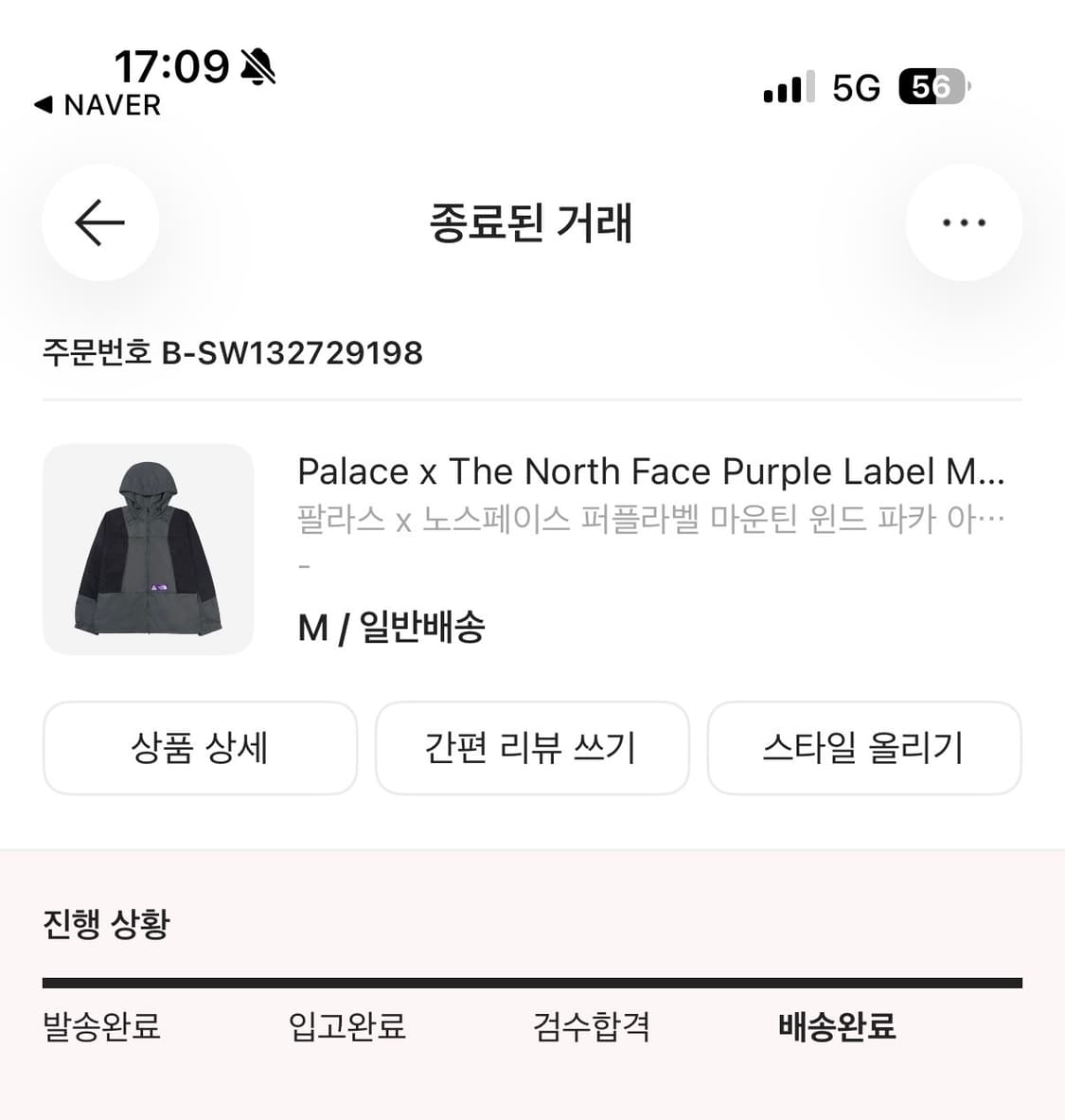Open the three-dot options menu
This screenshot has height=1120, width=1065.
click(x=964, y=222)
